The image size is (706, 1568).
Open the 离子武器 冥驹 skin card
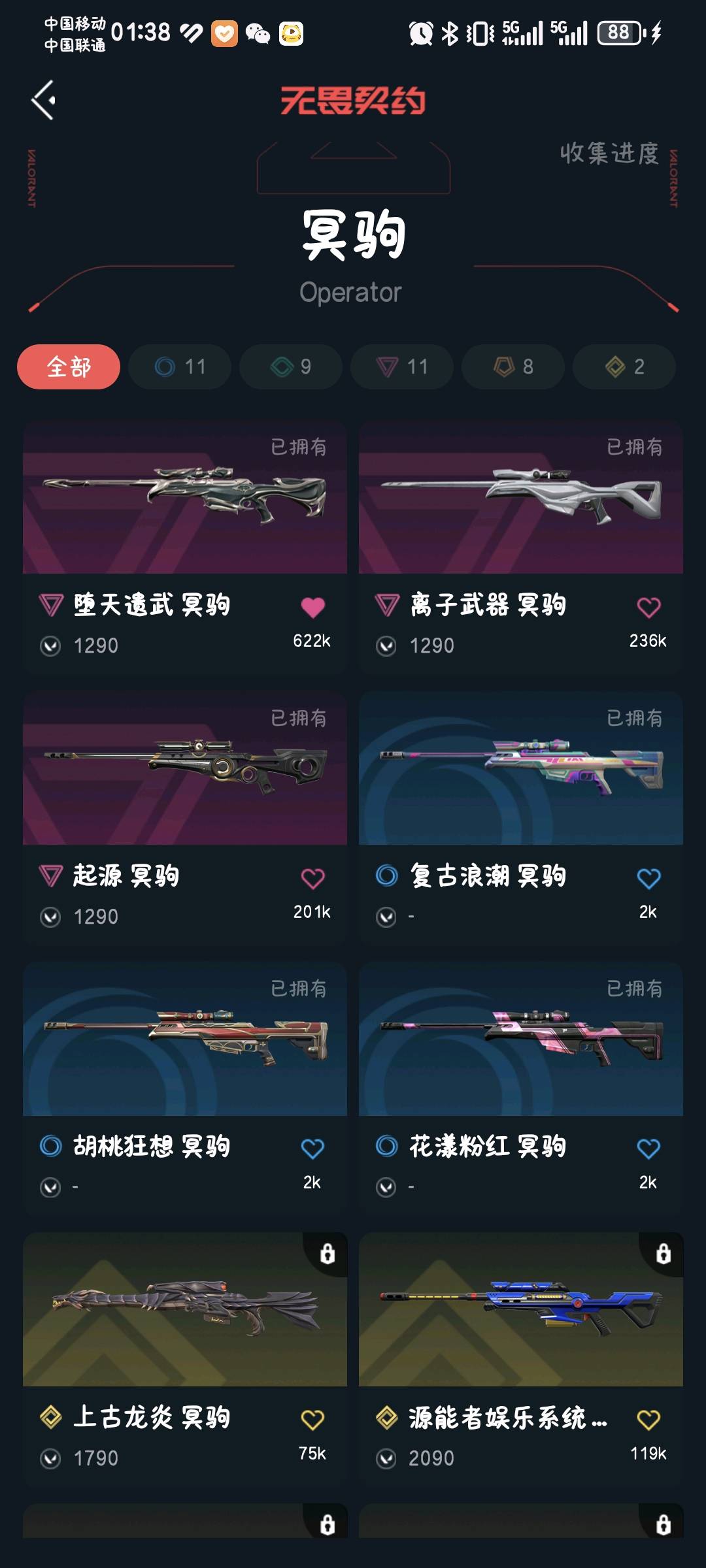point(520,498)
